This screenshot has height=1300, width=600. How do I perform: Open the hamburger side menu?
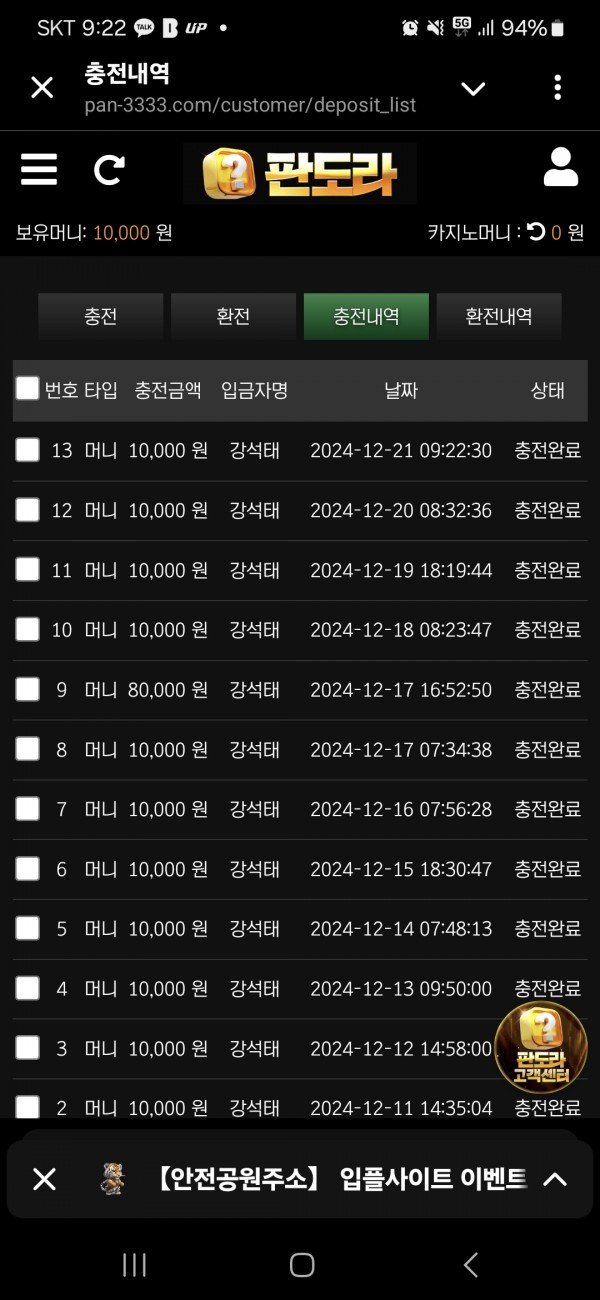coord(39,169)
